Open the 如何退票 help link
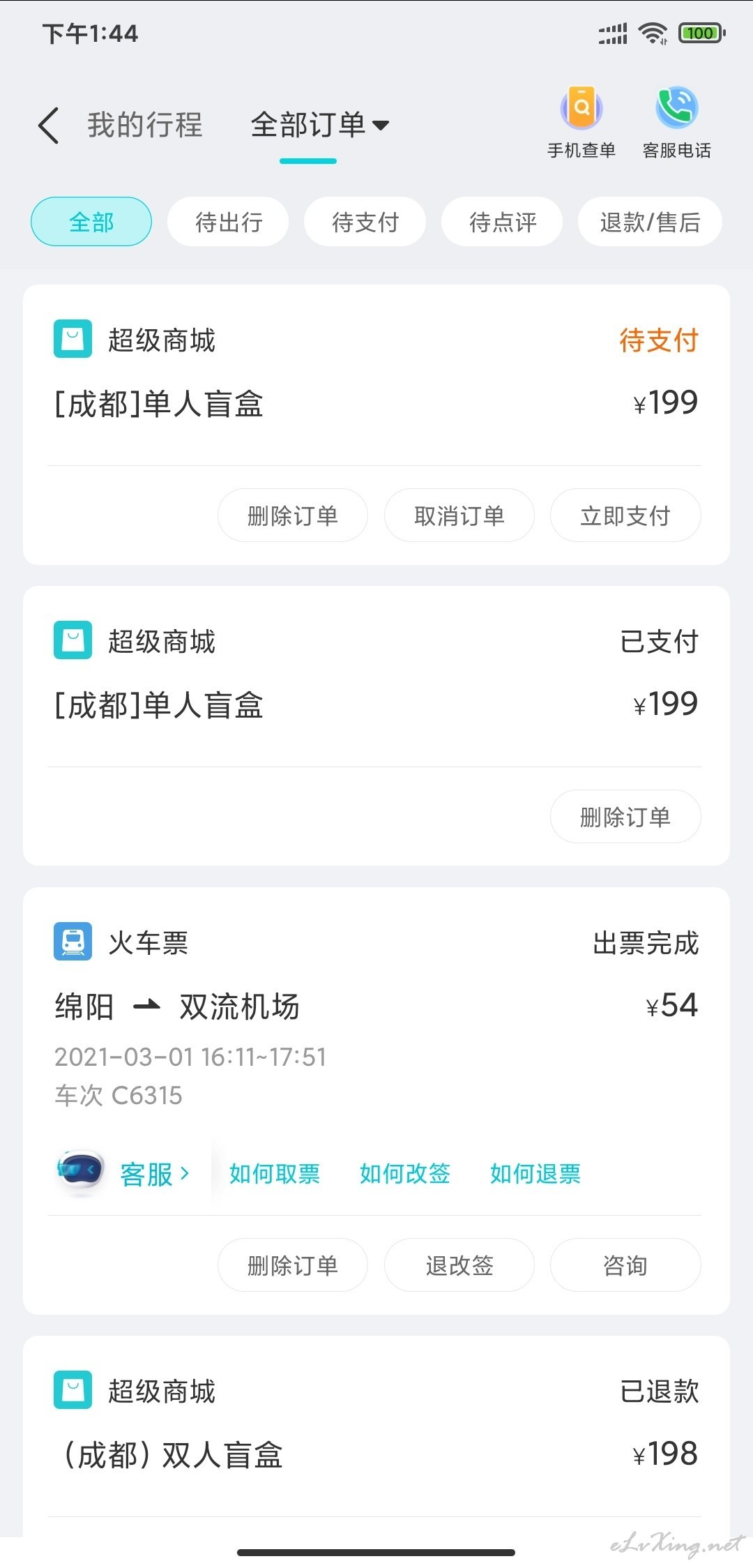This screenshot has height=1568, width=753. click(x=535, y=1174)
